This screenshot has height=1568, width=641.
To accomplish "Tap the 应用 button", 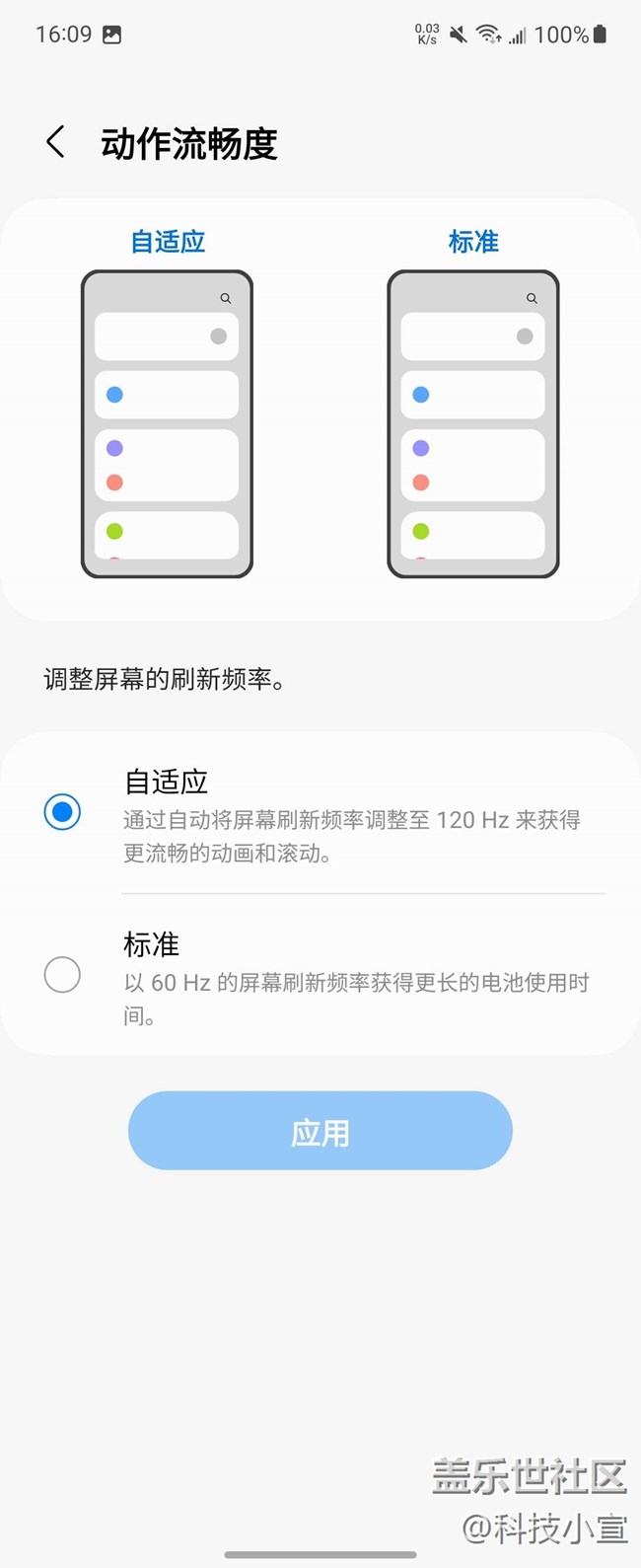I will (320, 1131).
